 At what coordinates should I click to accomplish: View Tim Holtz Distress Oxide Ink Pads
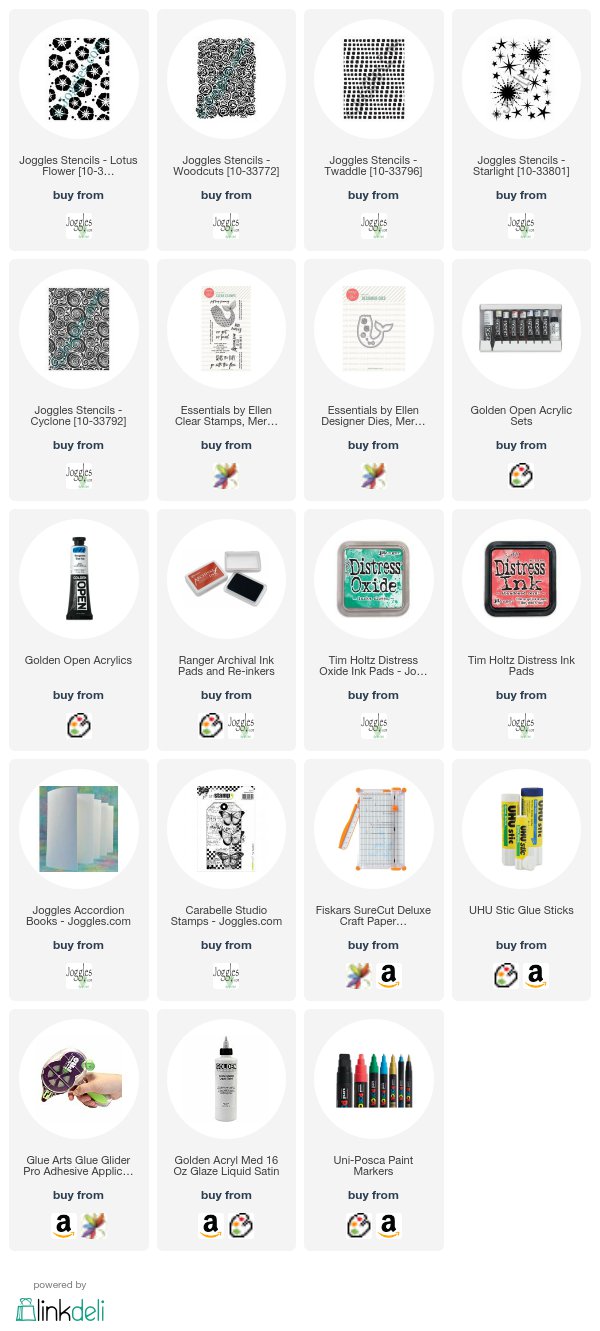pos(373,578)
